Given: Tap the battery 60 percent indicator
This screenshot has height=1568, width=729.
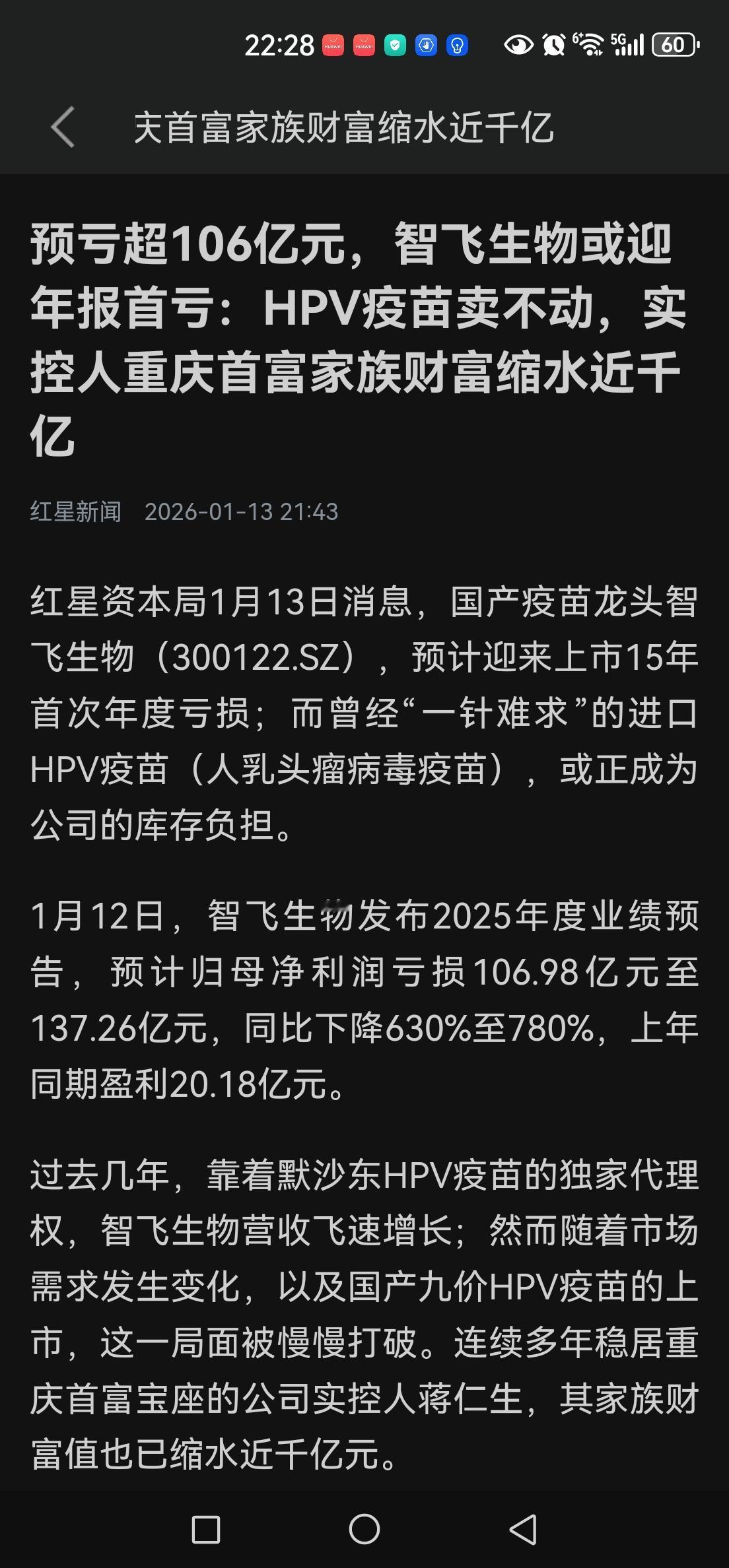Looking at the screenshot, I should coord(675,45).
